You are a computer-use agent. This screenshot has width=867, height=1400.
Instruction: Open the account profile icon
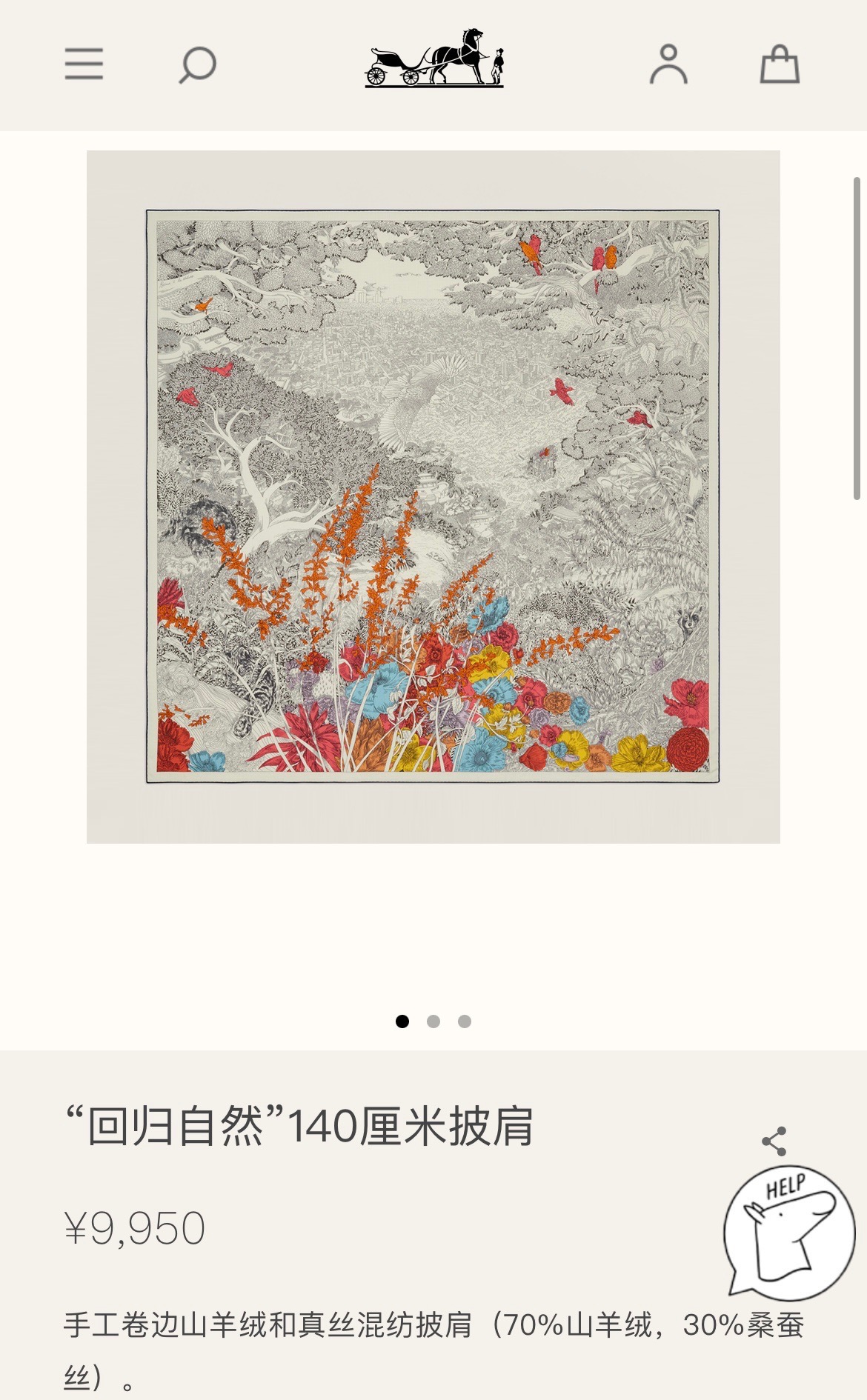pos(668,64)
